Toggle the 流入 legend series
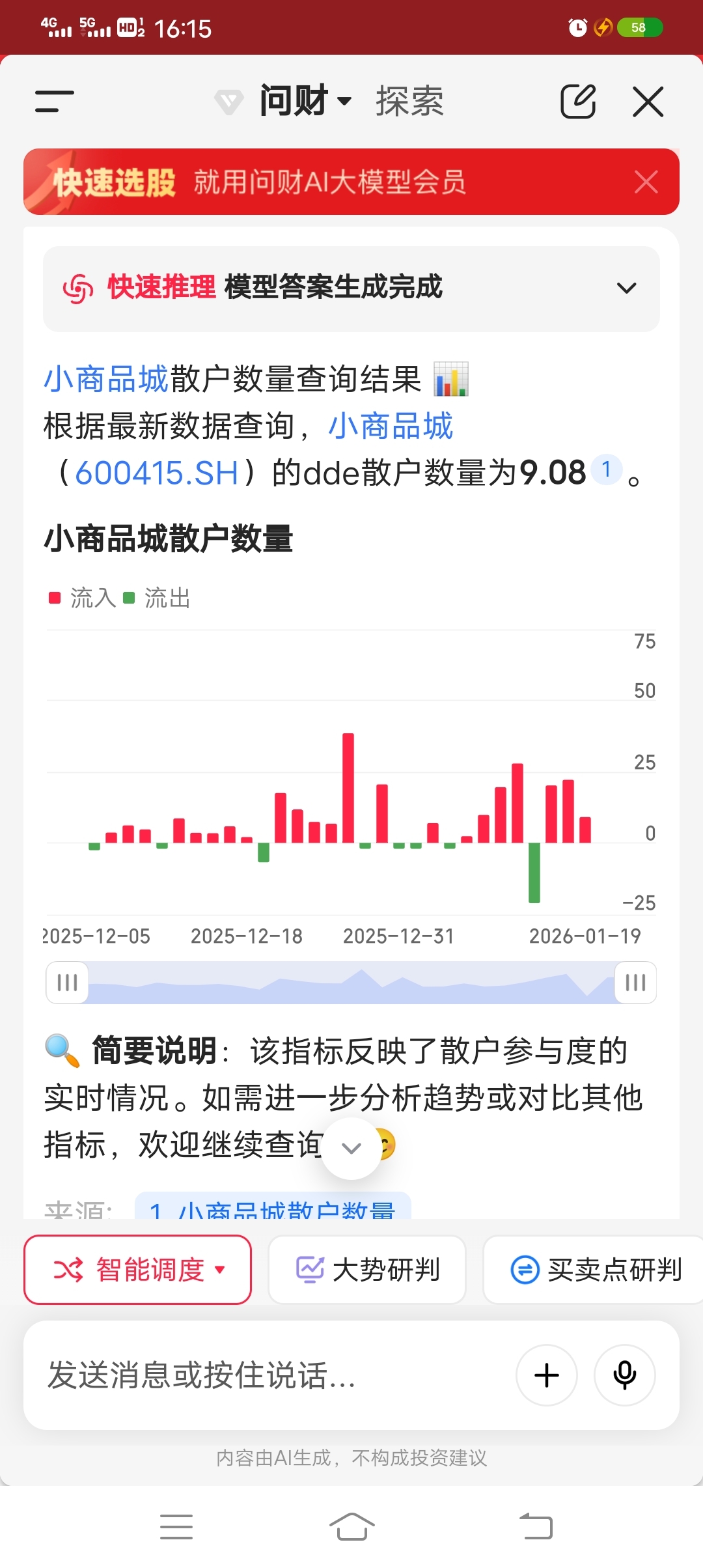 point(82,598)
